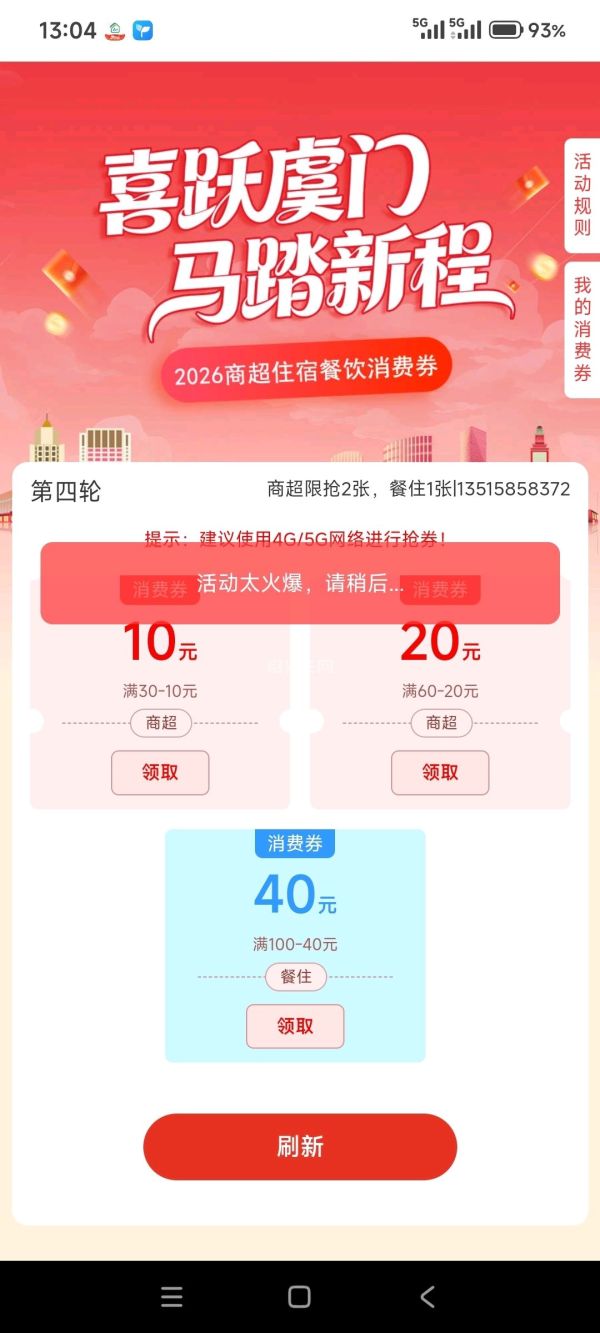600x1333 pixels.
Task: Go back using system navigation
Action: tap(427, 1297)
